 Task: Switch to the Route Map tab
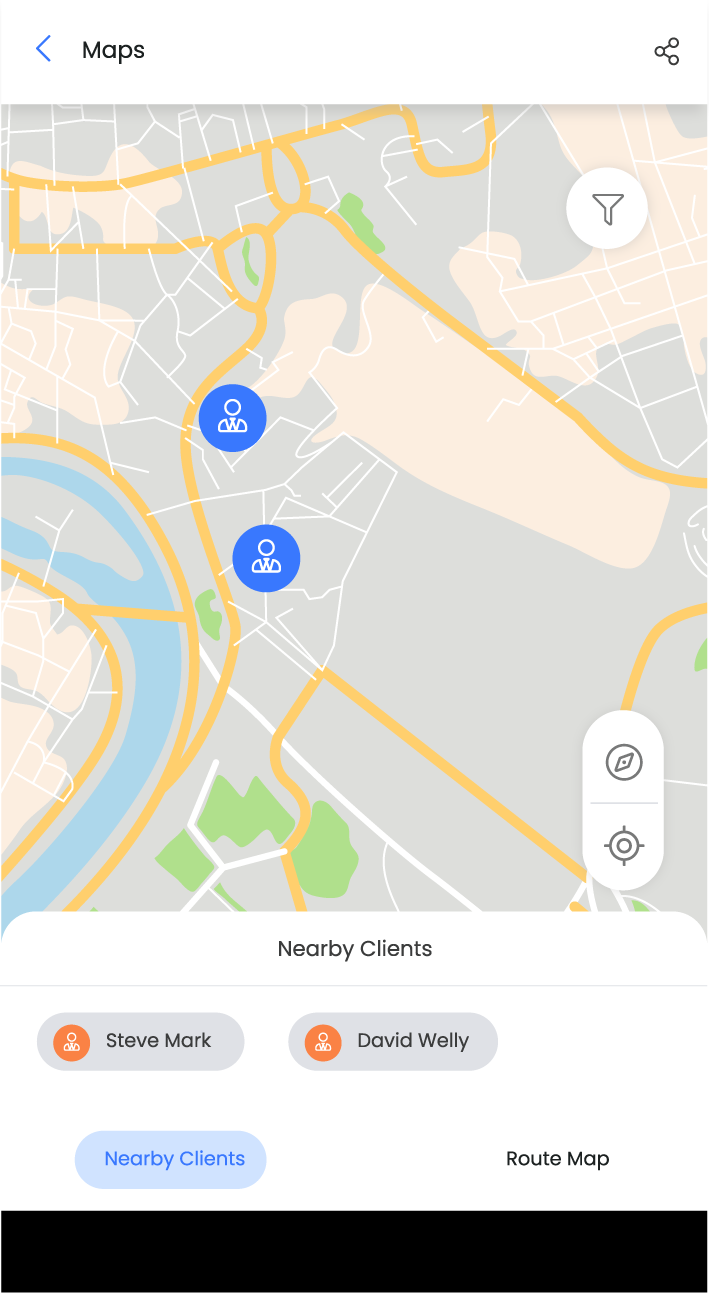click(x=557, y=1159)
